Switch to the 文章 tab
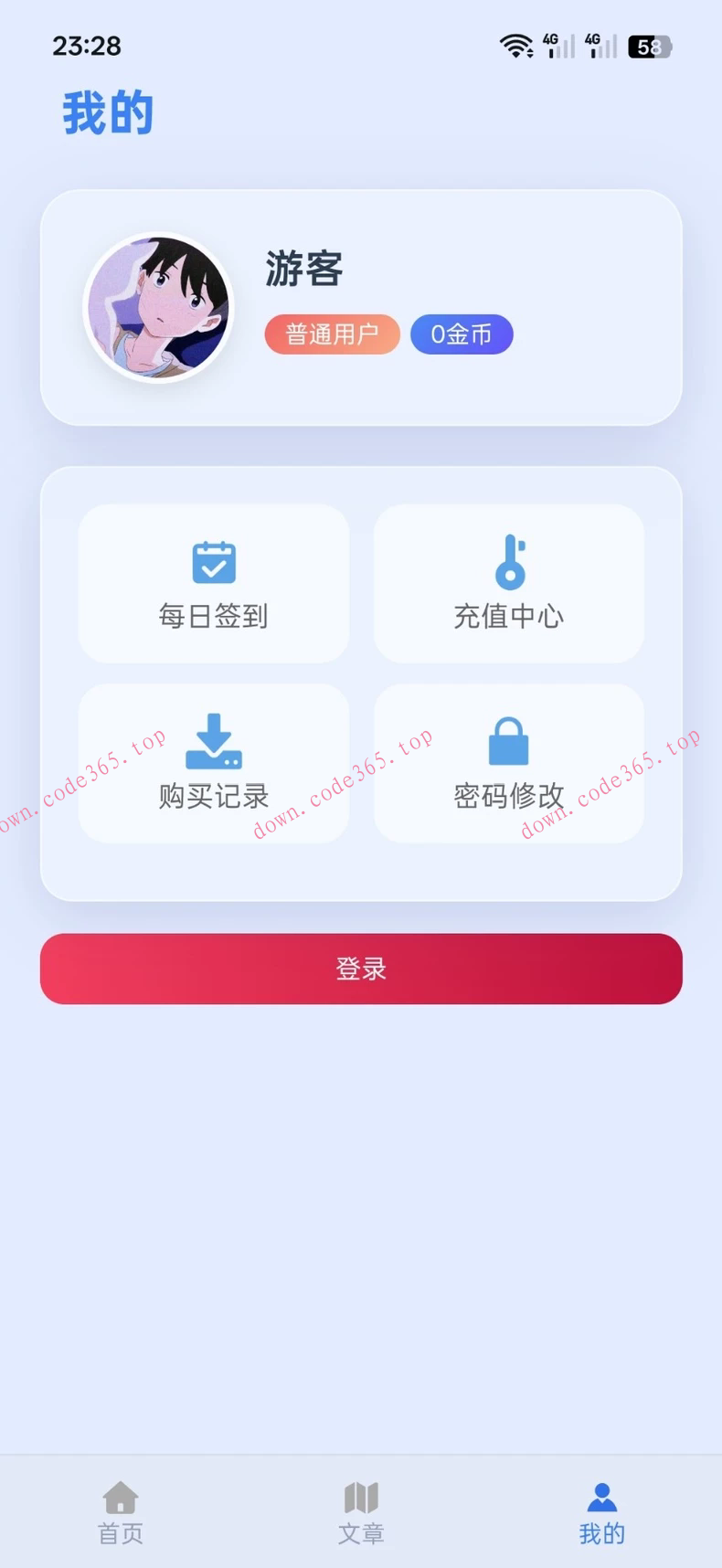The width and height of the screenshot is (722, 1568). click(361, 1512)
